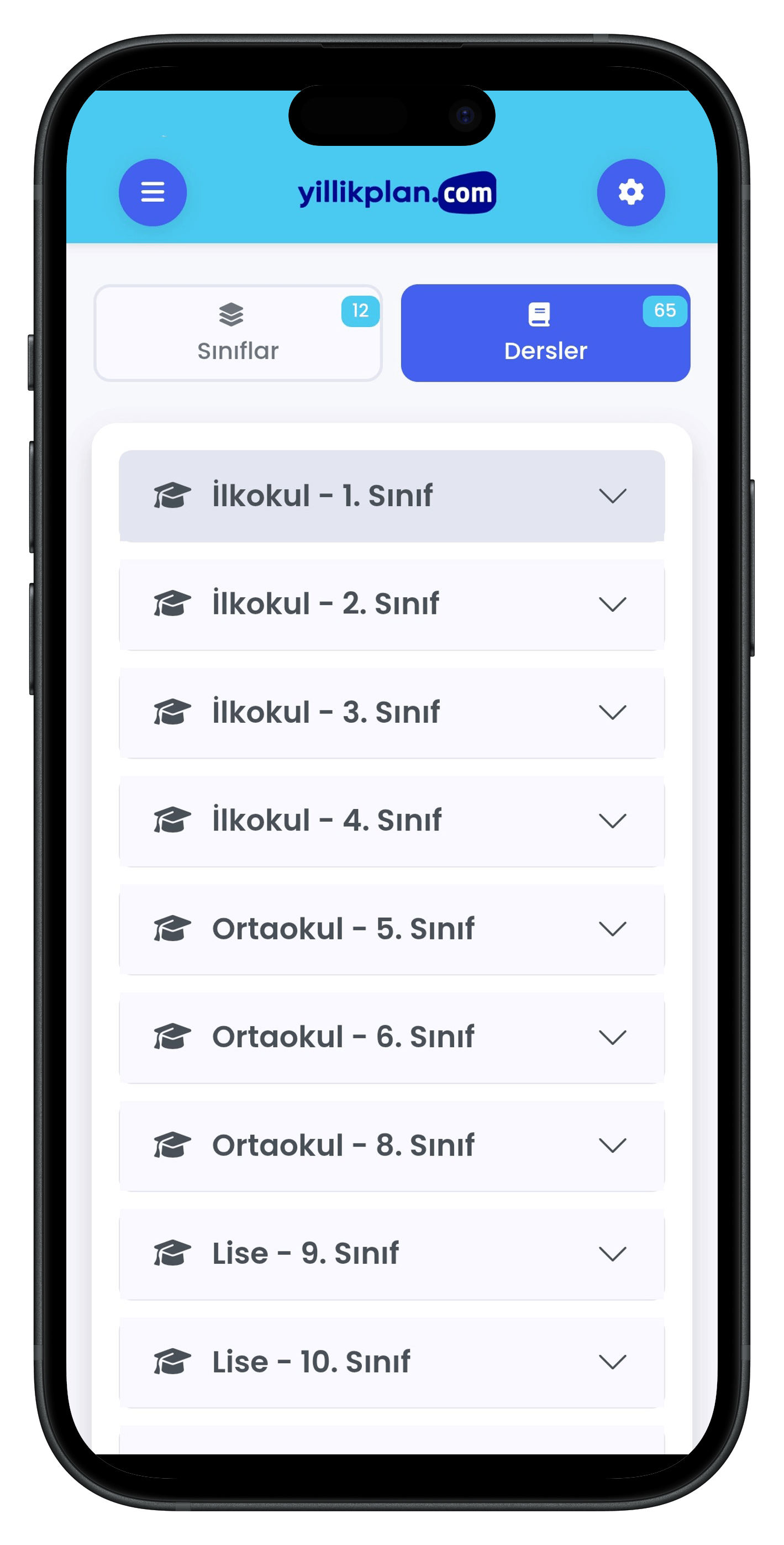Expand Ortaokul - 8. Sınıf

[392, 1145]
